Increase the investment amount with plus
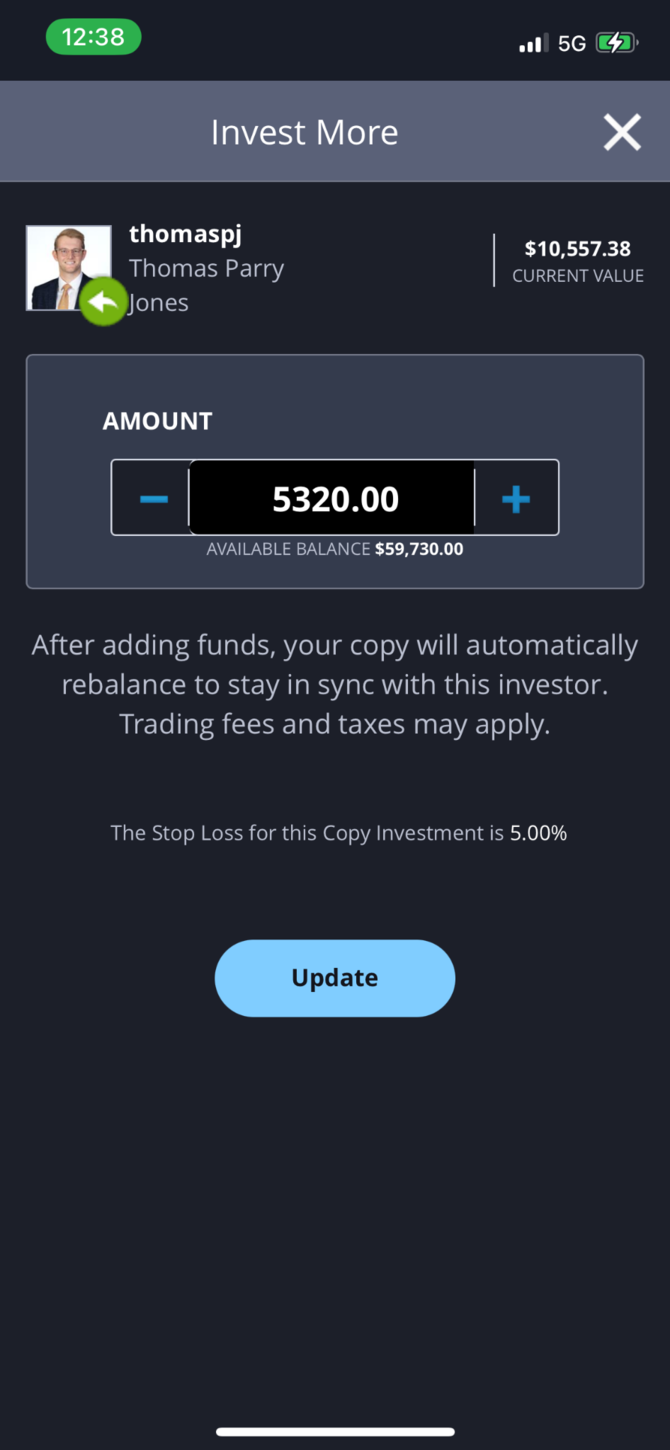 (515, 498)
